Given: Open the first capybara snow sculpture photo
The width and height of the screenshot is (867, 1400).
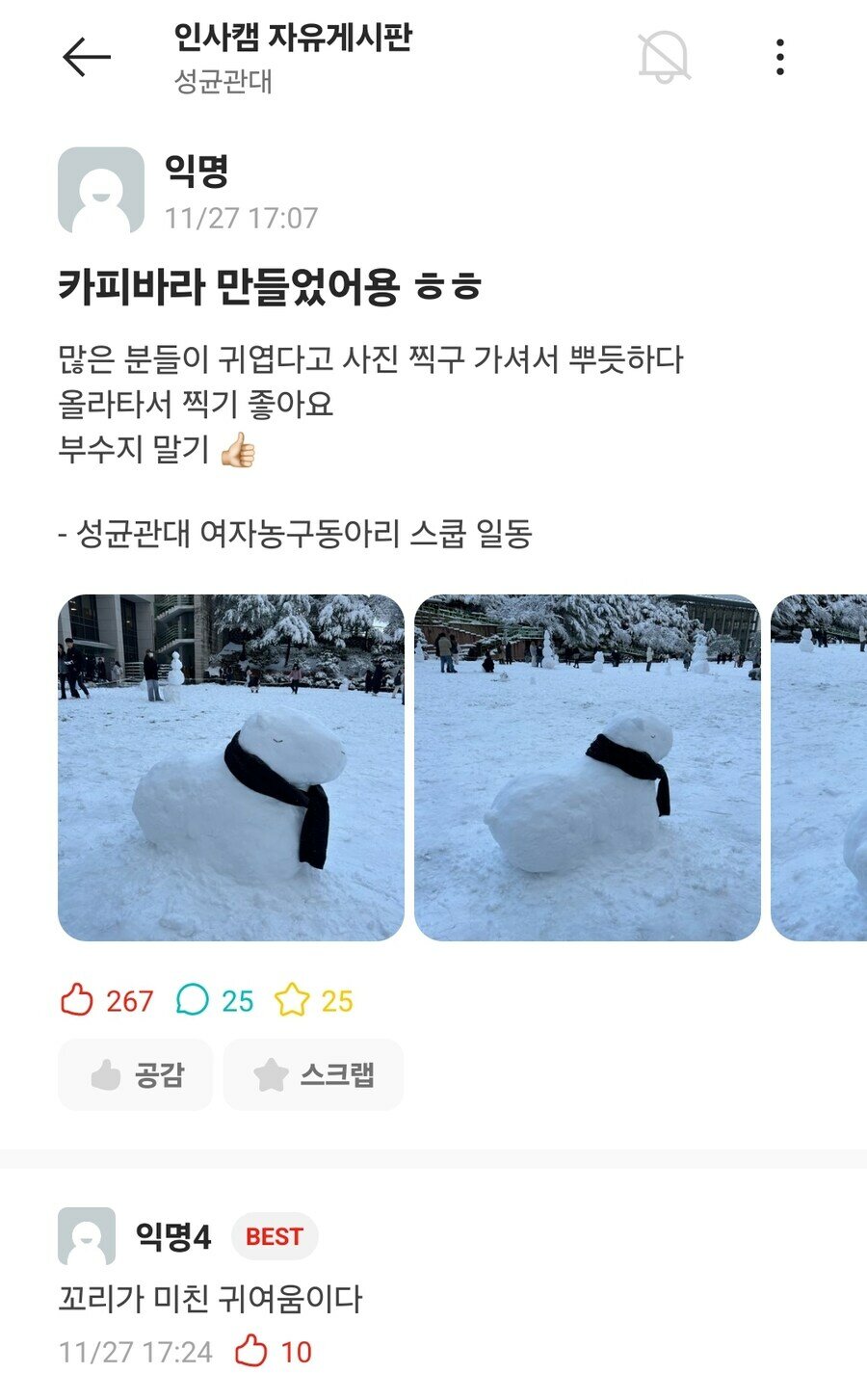Looking at the screenshot, I should (231, 768).
